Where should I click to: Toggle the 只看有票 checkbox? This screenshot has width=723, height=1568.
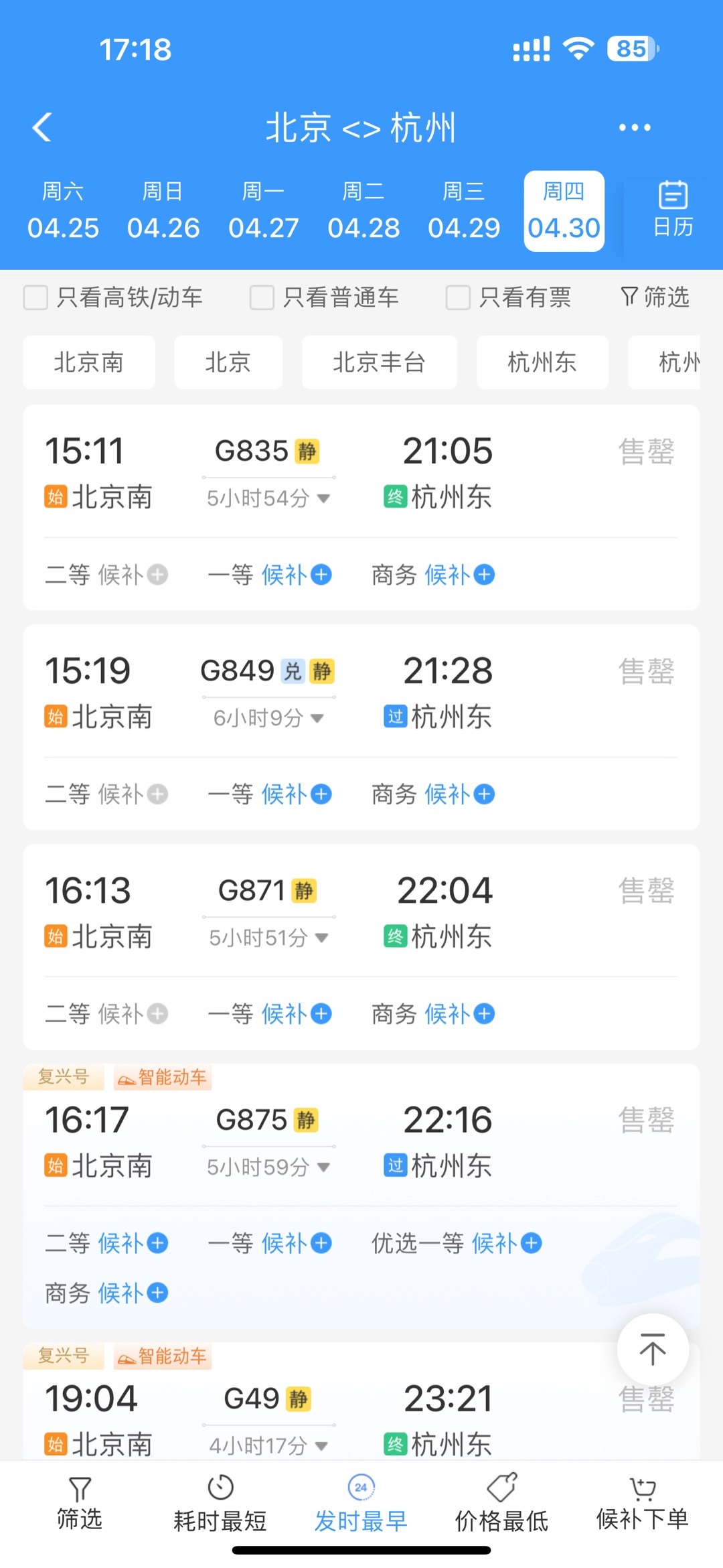pos(458,297)
